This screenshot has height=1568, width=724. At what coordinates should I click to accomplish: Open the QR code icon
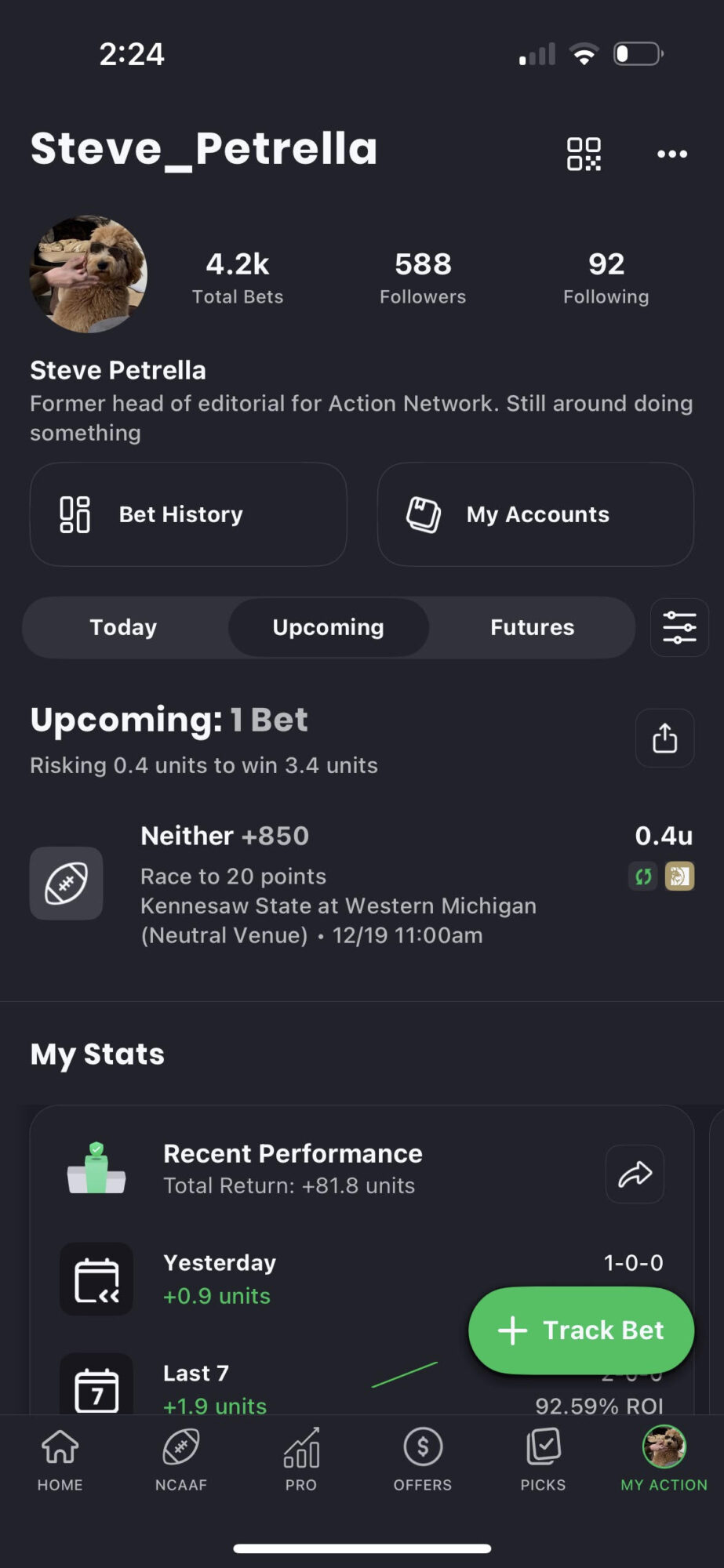(x=584, y=154)
